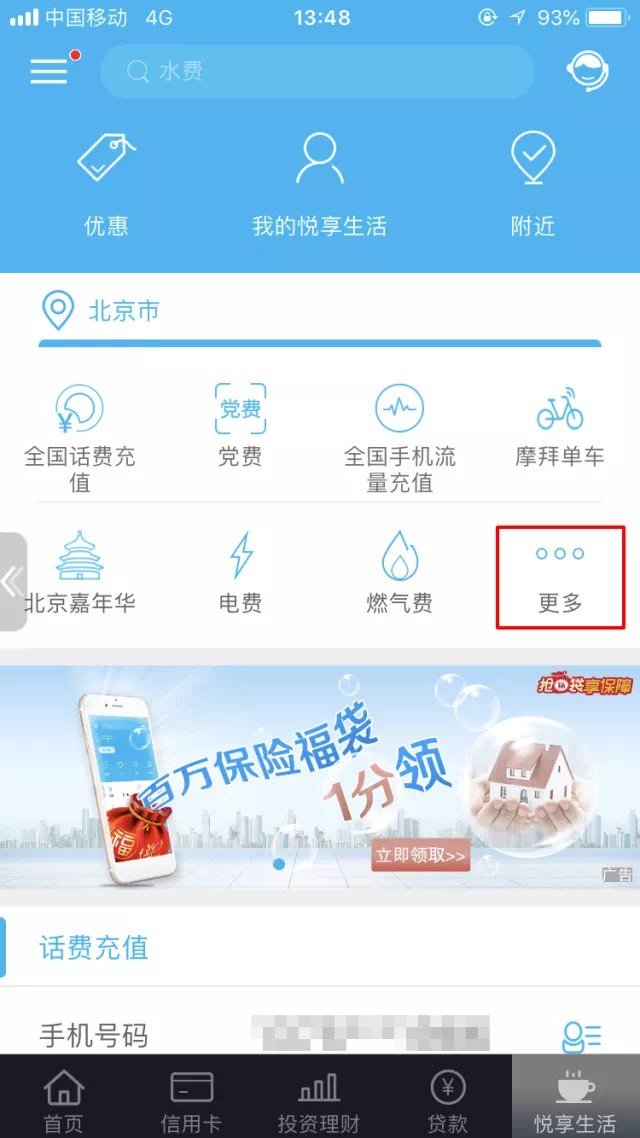Screen dimensions: 640x1138
Task: Open 燃气费 gas bill
Action: [x=400, y=572]
